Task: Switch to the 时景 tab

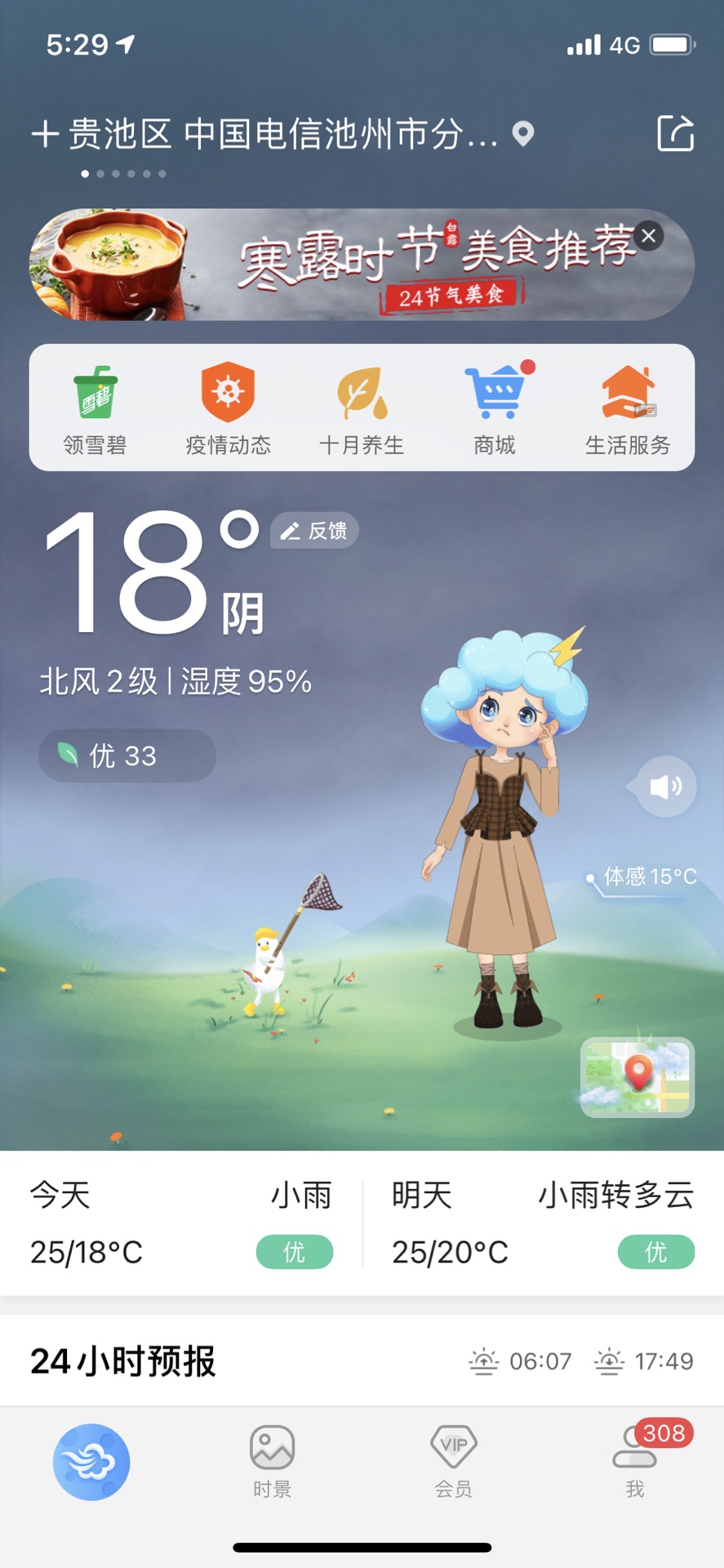Action: (x=272, y=1462)
